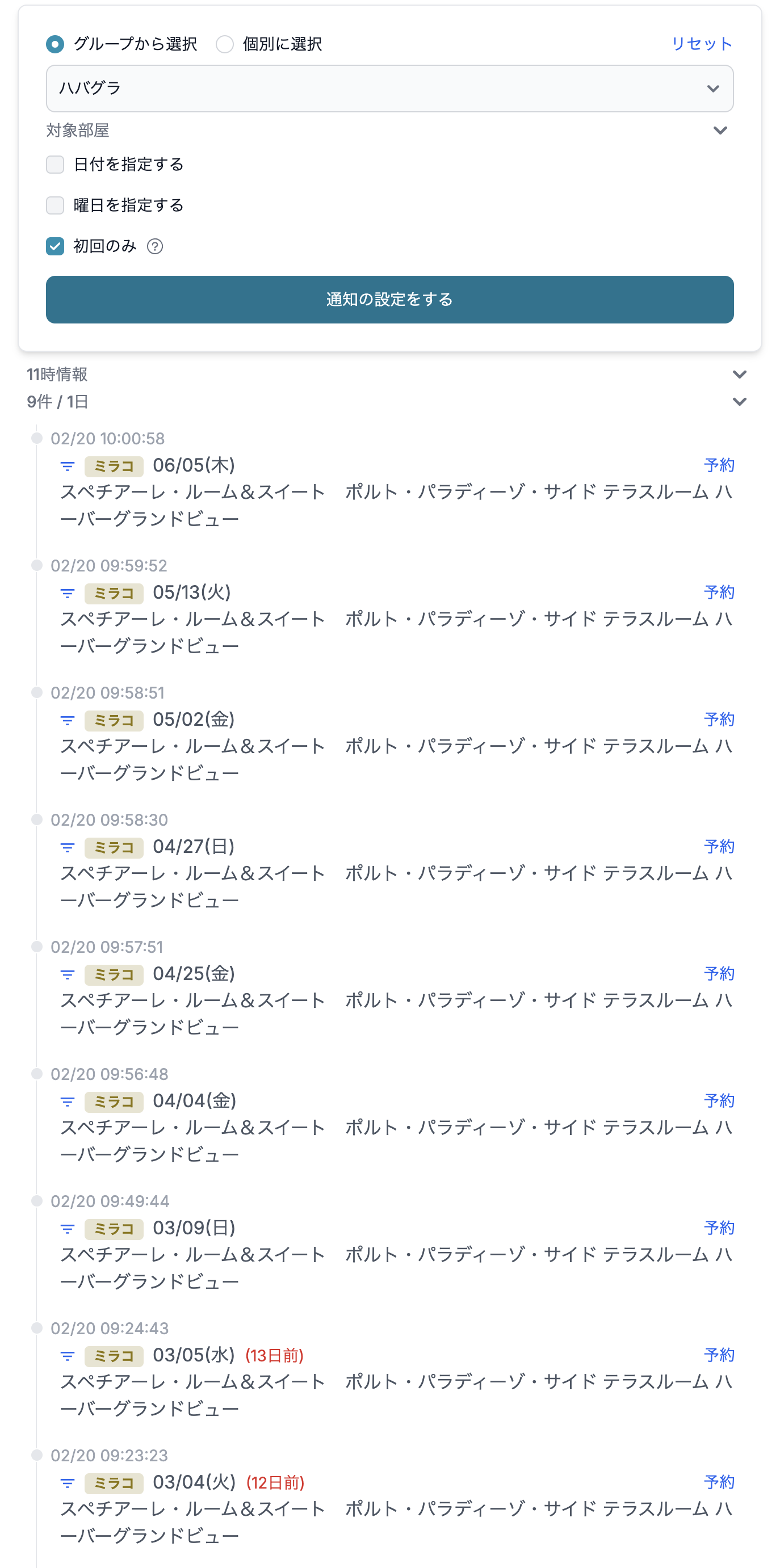Uncheck the 初回のみ checkbox
The height and width of the screenshot is (1568, 780).
coord(56,246)
